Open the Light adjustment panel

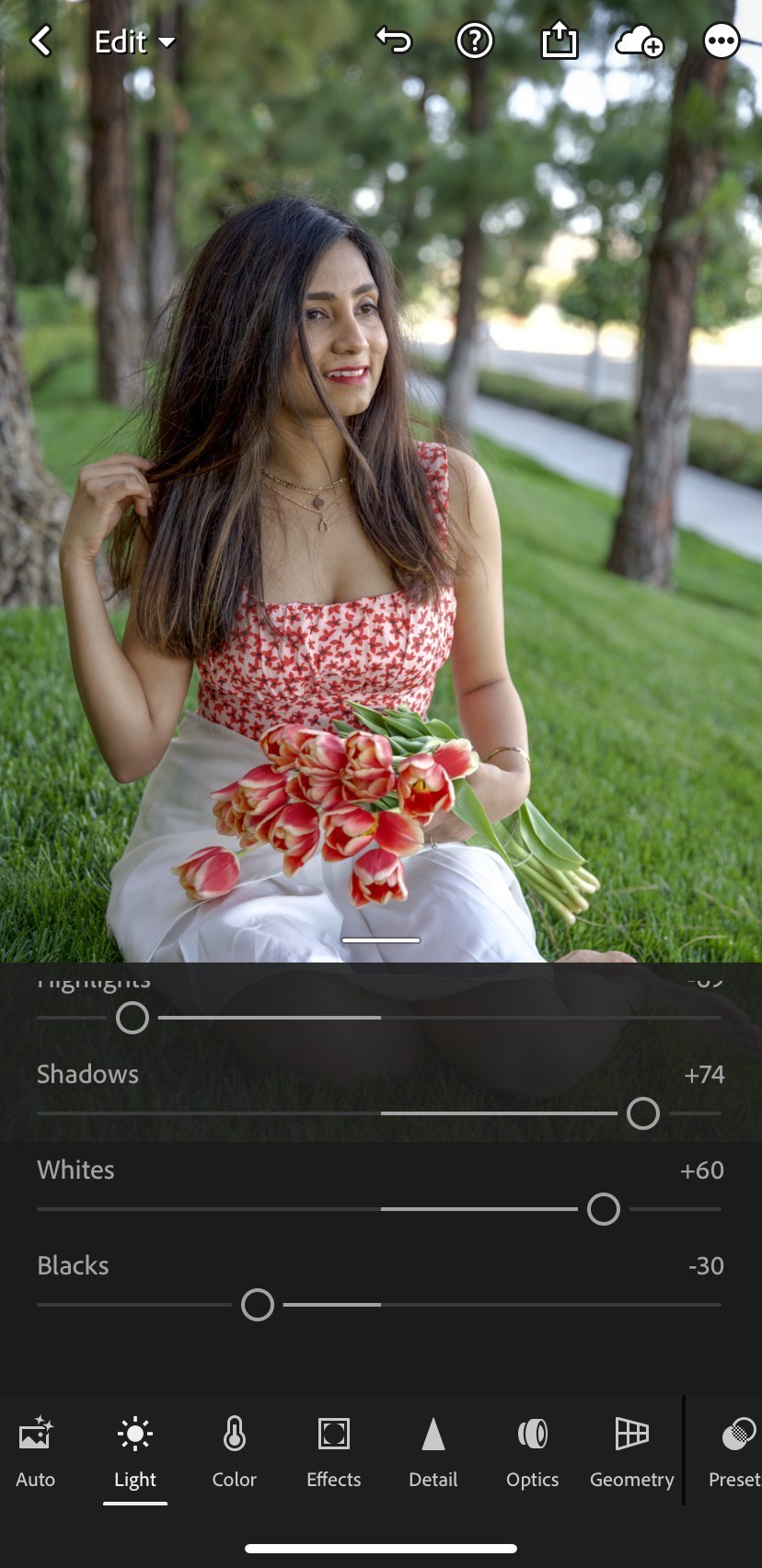[x=134, y=1454]
